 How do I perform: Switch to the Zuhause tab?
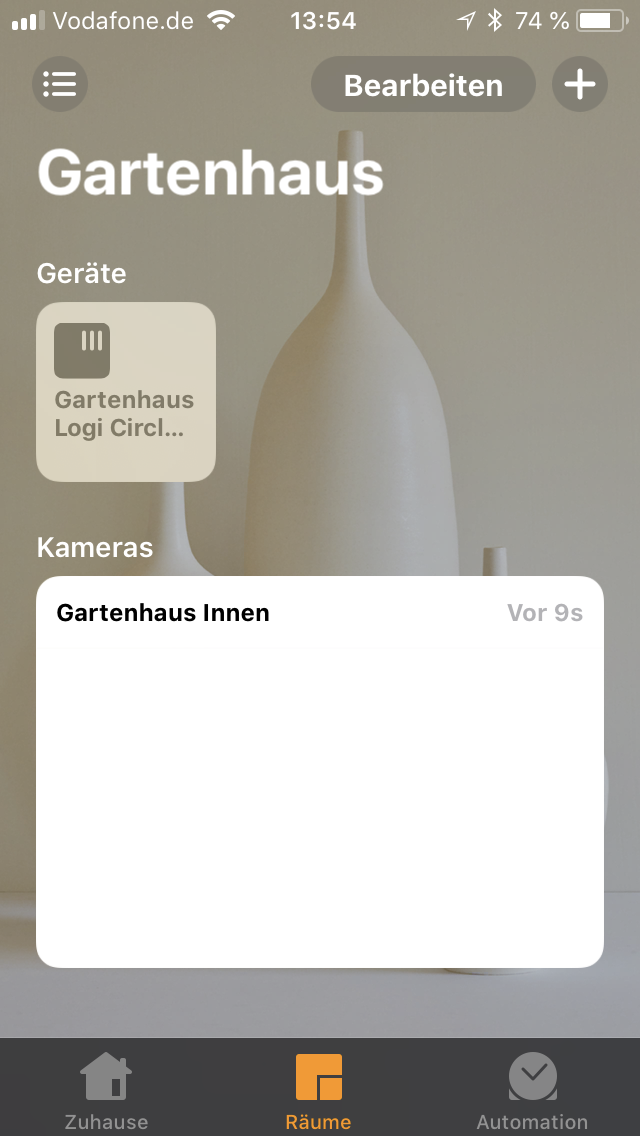(106, 1091)
